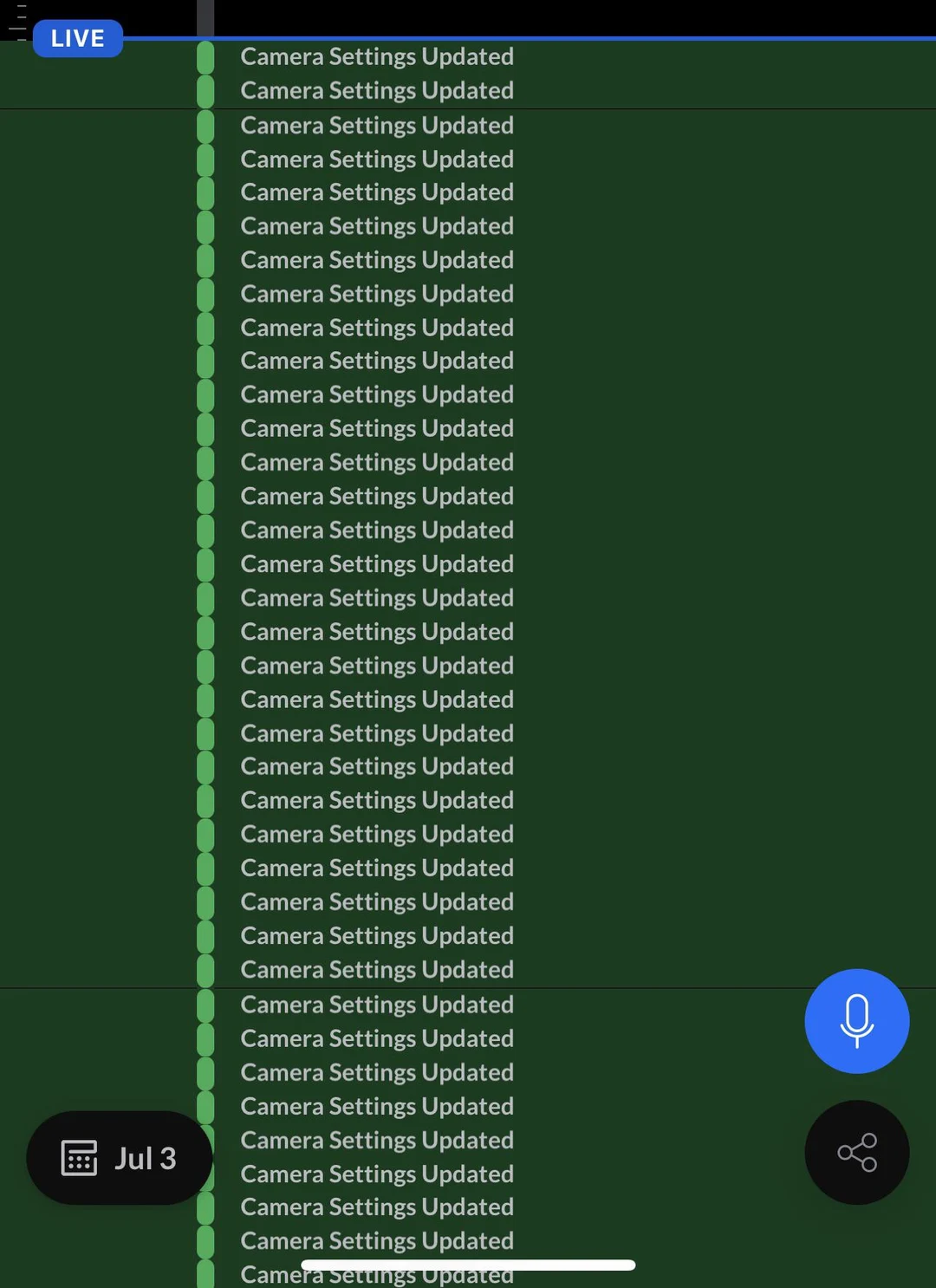This screenshot has width=936, height=1288.
Task: Jump to the LIVE camera view
Action: click(x=77, y=38)
